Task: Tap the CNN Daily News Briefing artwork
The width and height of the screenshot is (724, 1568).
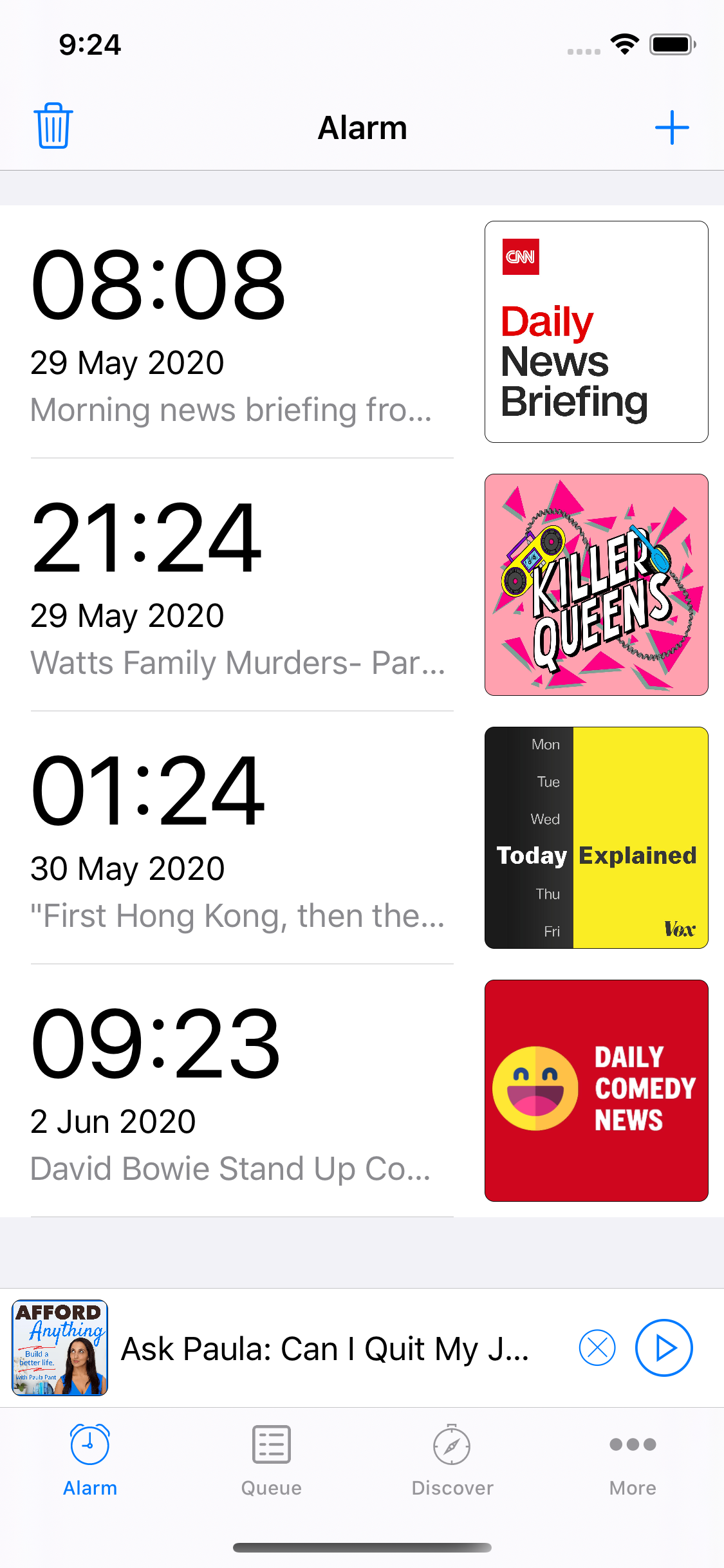Action: click(x=595, y=331)
